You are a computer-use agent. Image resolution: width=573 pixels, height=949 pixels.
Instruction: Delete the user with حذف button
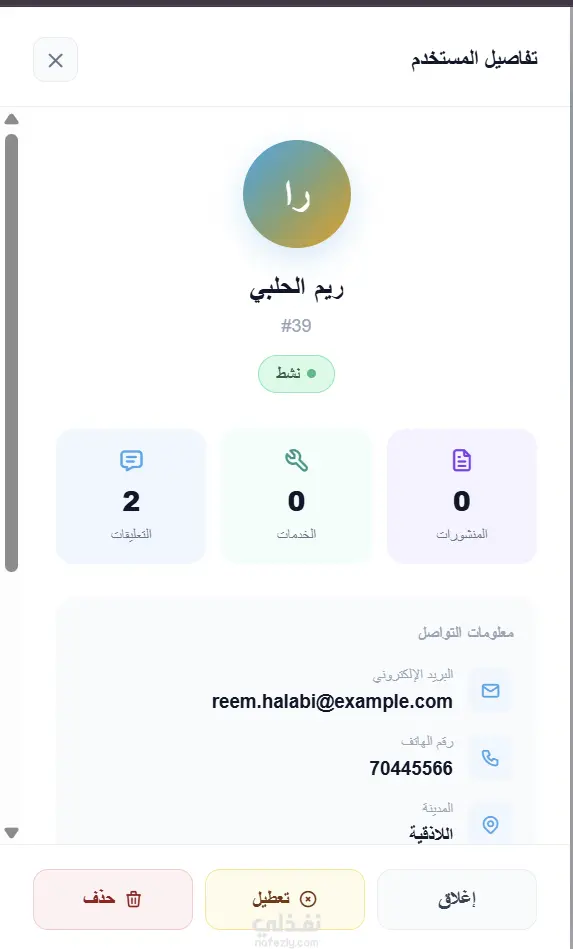click(x=113, y=899)
